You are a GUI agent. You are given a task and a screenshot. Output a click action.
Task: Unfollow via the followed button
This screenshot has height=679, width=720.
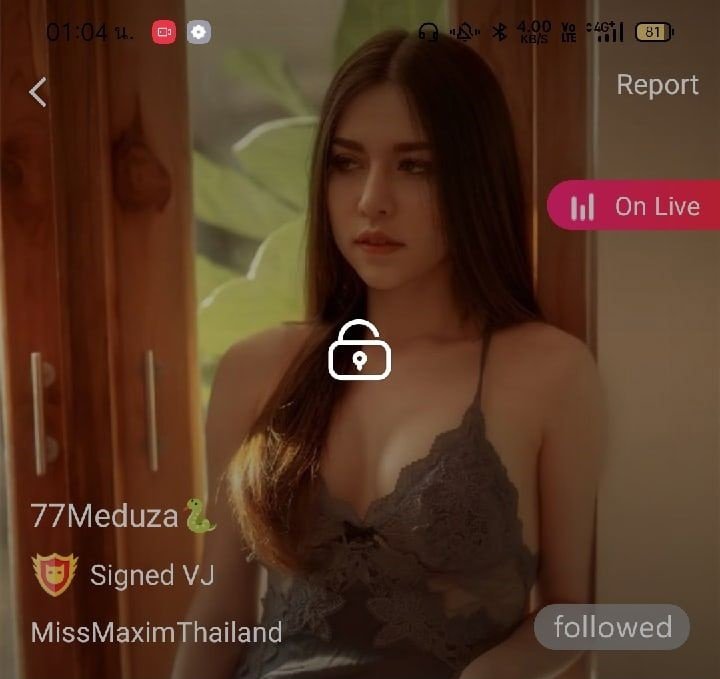(611, 627)
